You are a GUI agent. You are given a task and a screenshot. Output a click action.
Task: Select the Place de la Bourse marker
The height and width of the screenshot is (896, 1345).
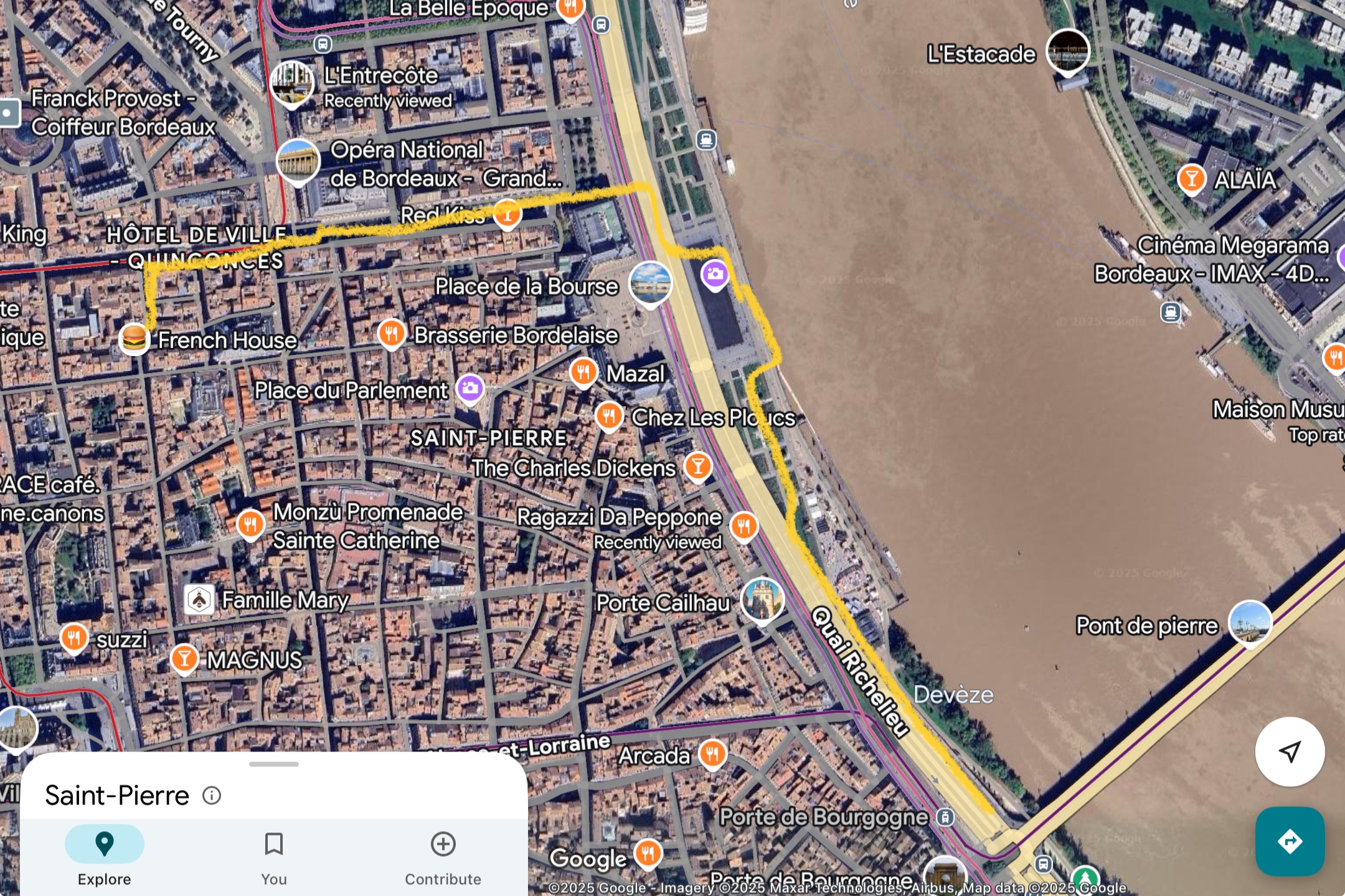pos(650,282)
